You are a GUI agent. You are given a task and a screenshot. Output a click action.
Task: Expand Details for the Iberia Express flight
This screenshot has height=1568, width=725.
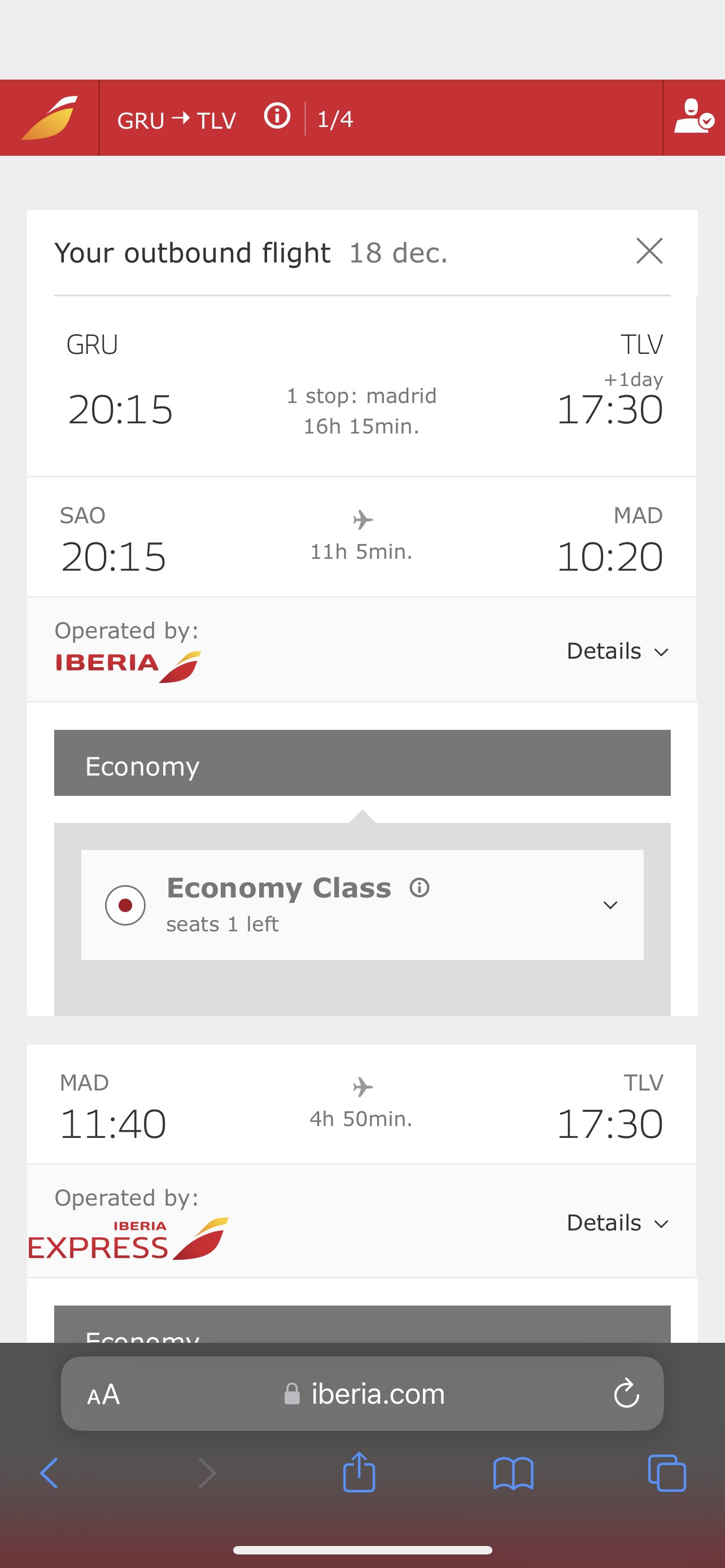(x=617, y=1222)
